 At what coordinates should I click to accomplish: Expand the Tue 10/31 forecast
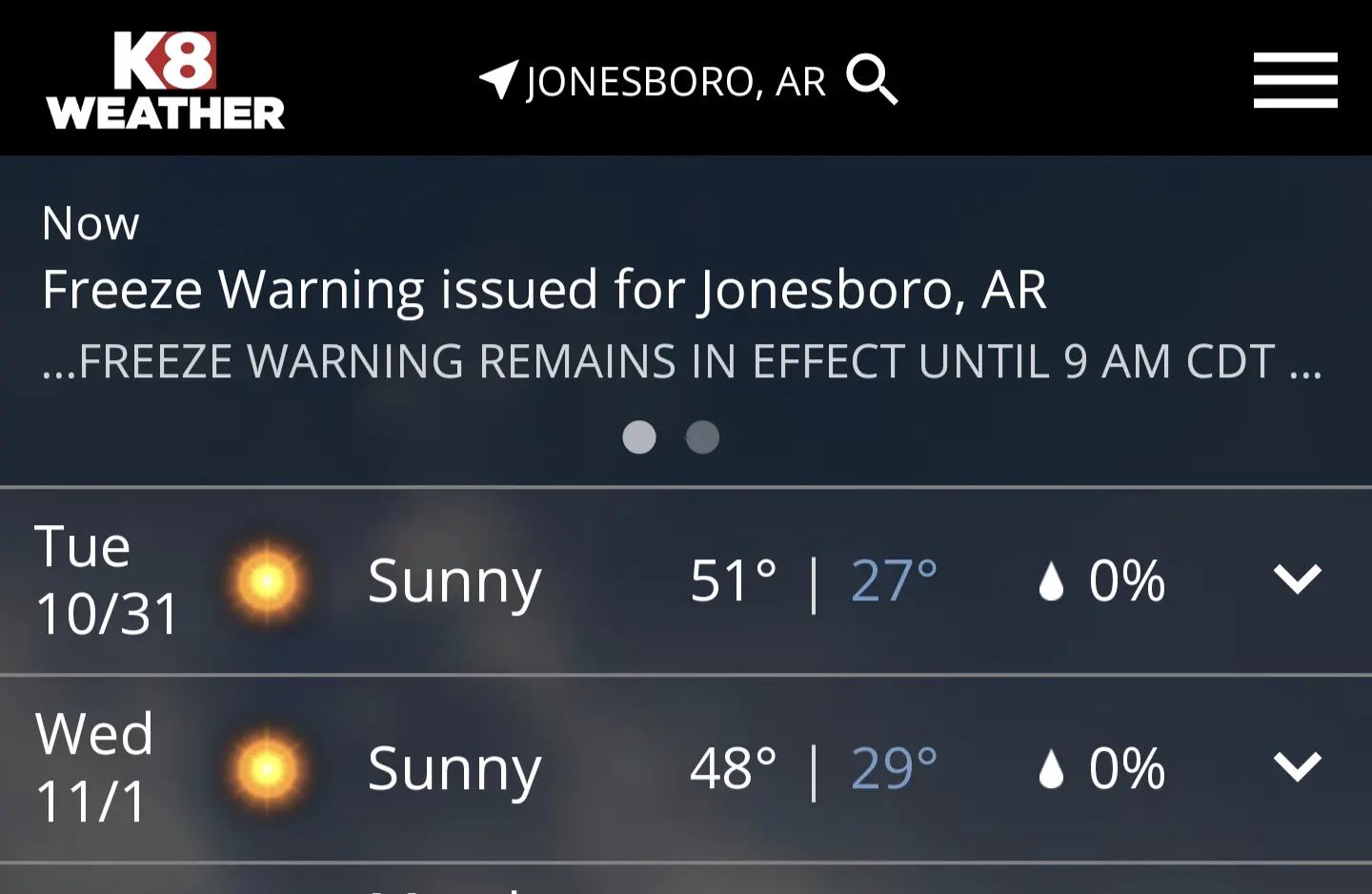[1297, 579]
